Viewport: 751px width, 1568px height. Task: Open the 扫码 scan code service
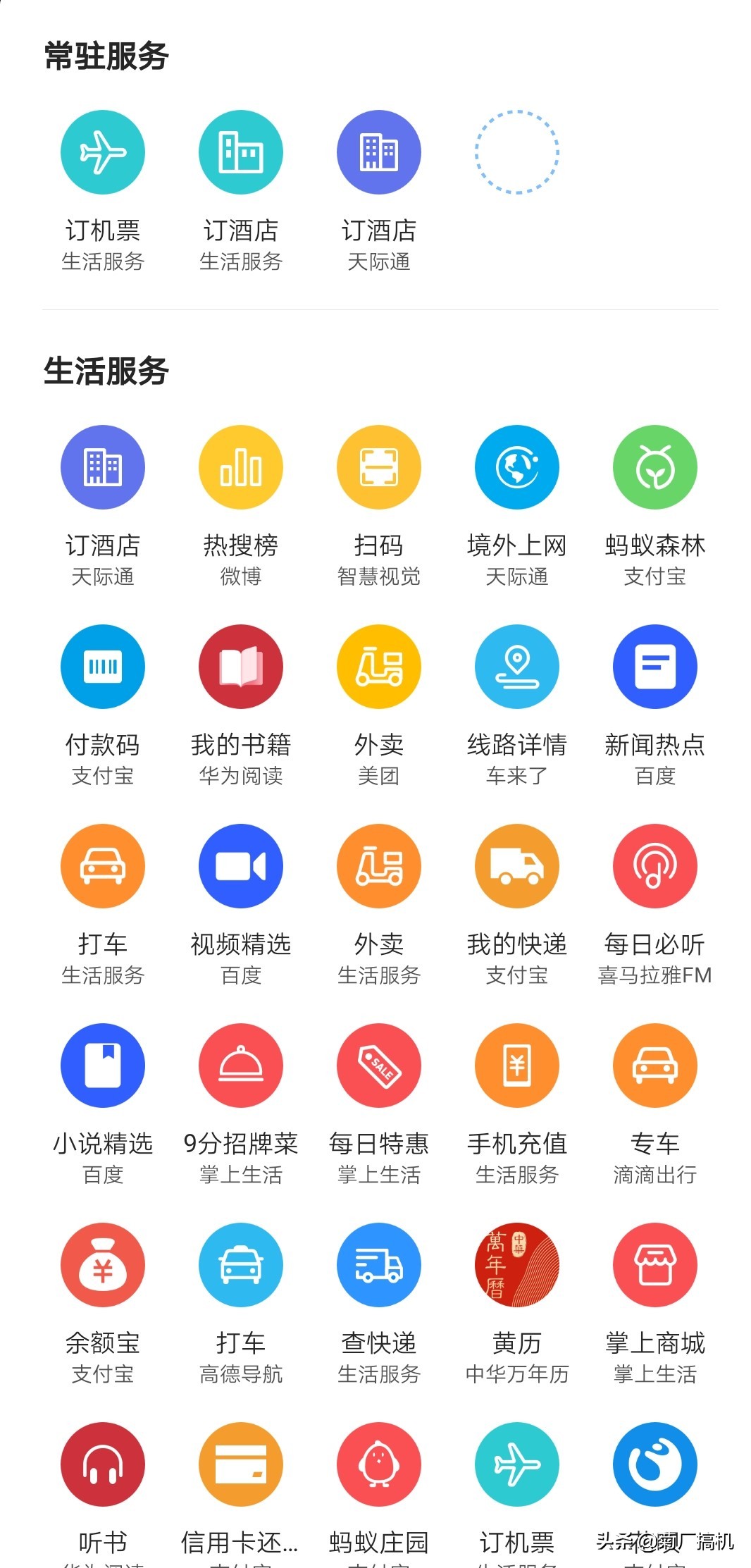point(378,467)
